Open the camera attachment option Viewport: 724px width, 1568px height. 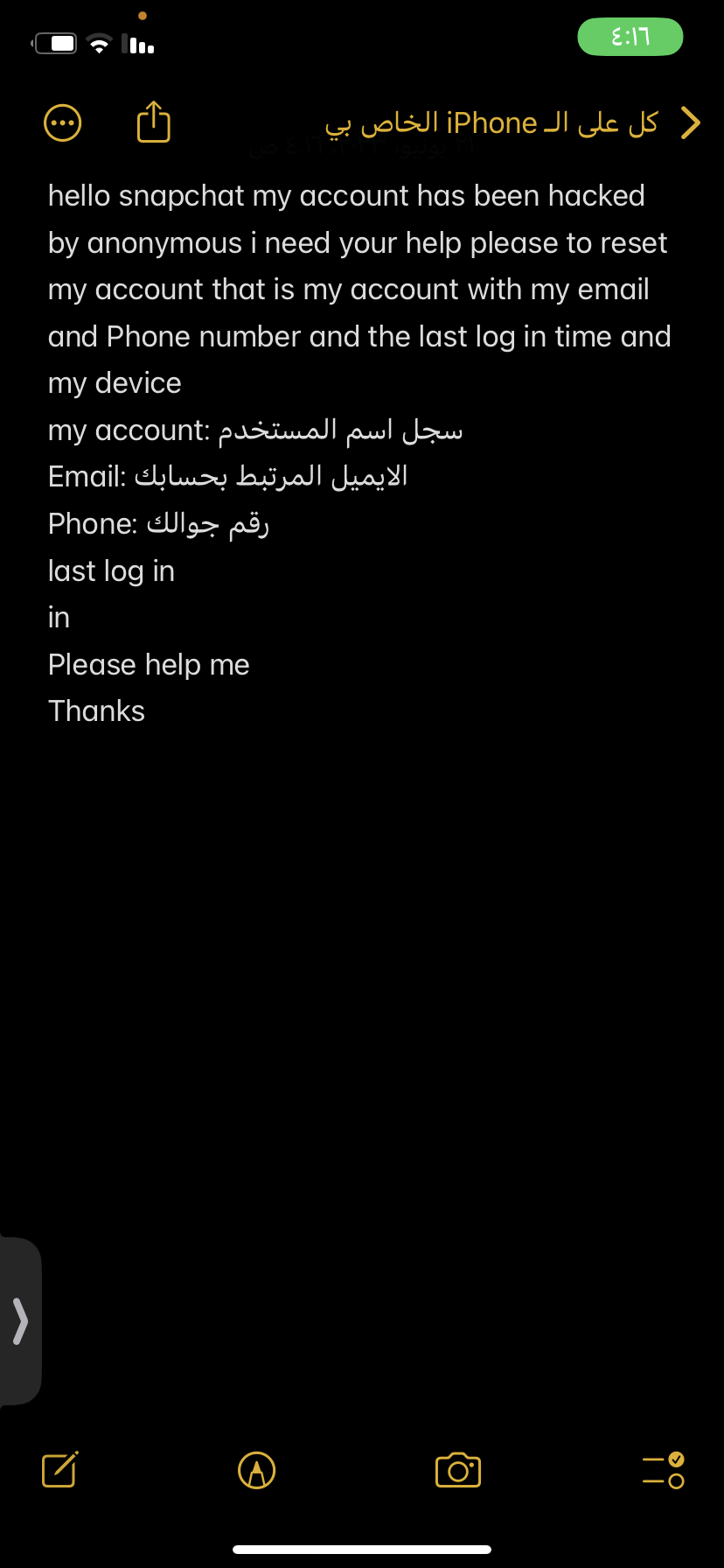click(x=458, y=1470)
